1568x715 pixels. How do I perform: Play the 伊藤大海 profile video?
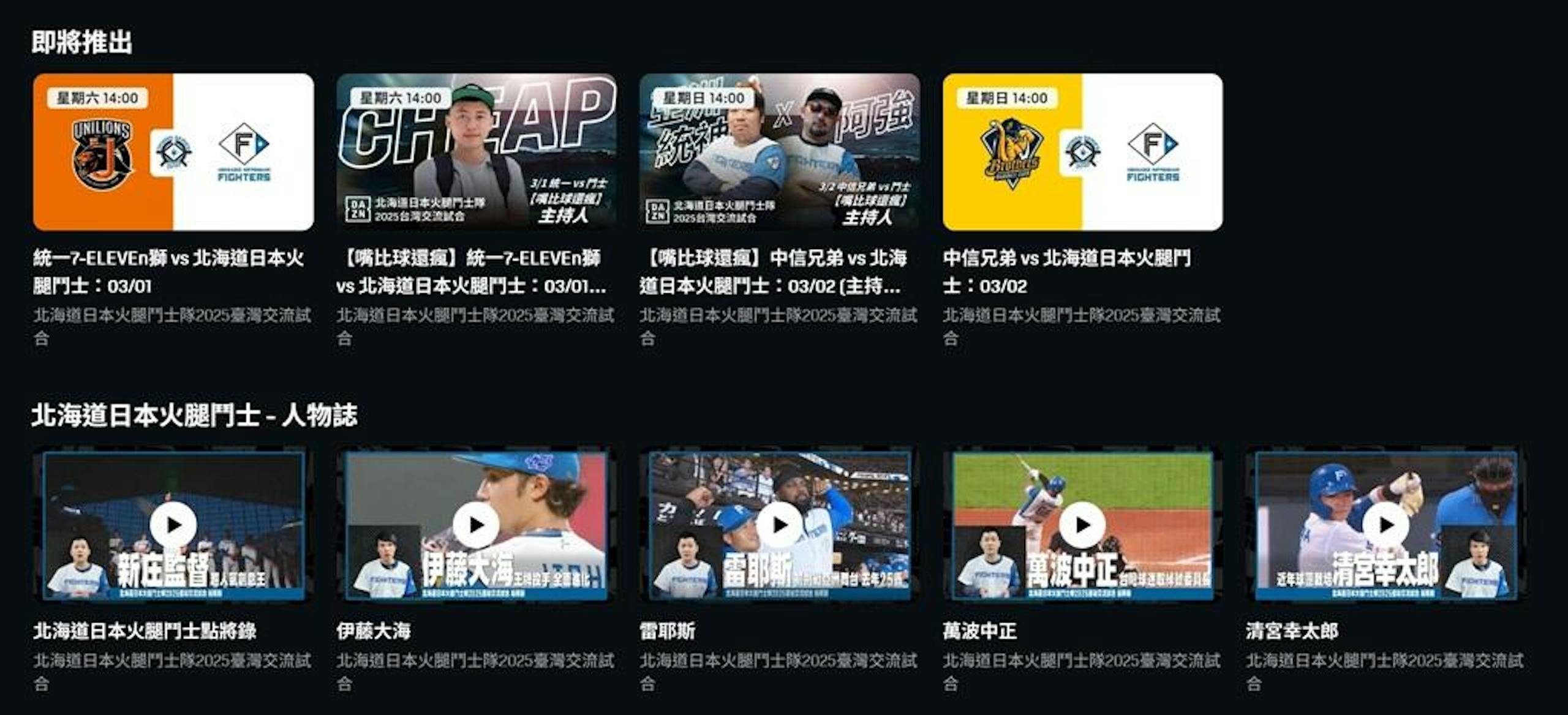476,525
